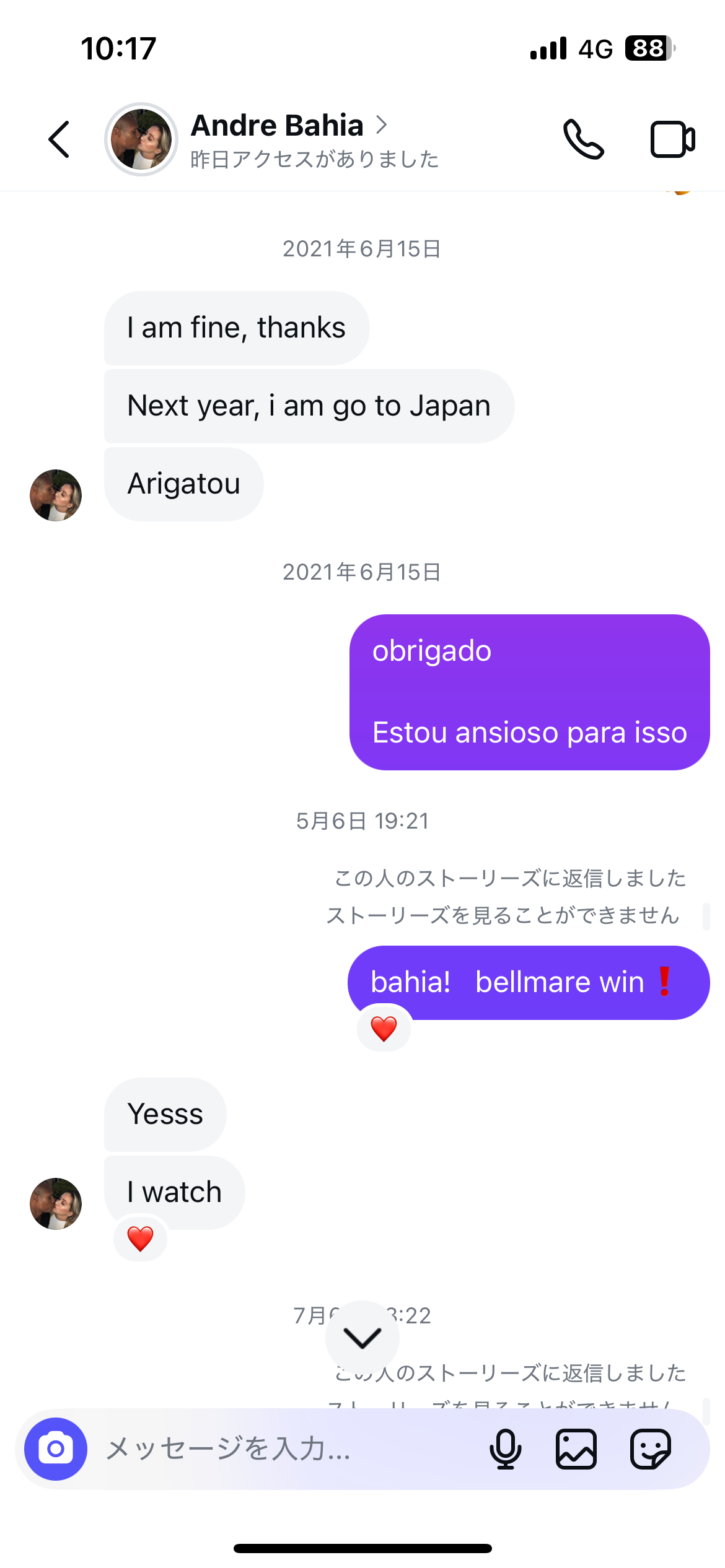Tap the heart reaction on "bellmare win" message

[x=384, y=1029]
